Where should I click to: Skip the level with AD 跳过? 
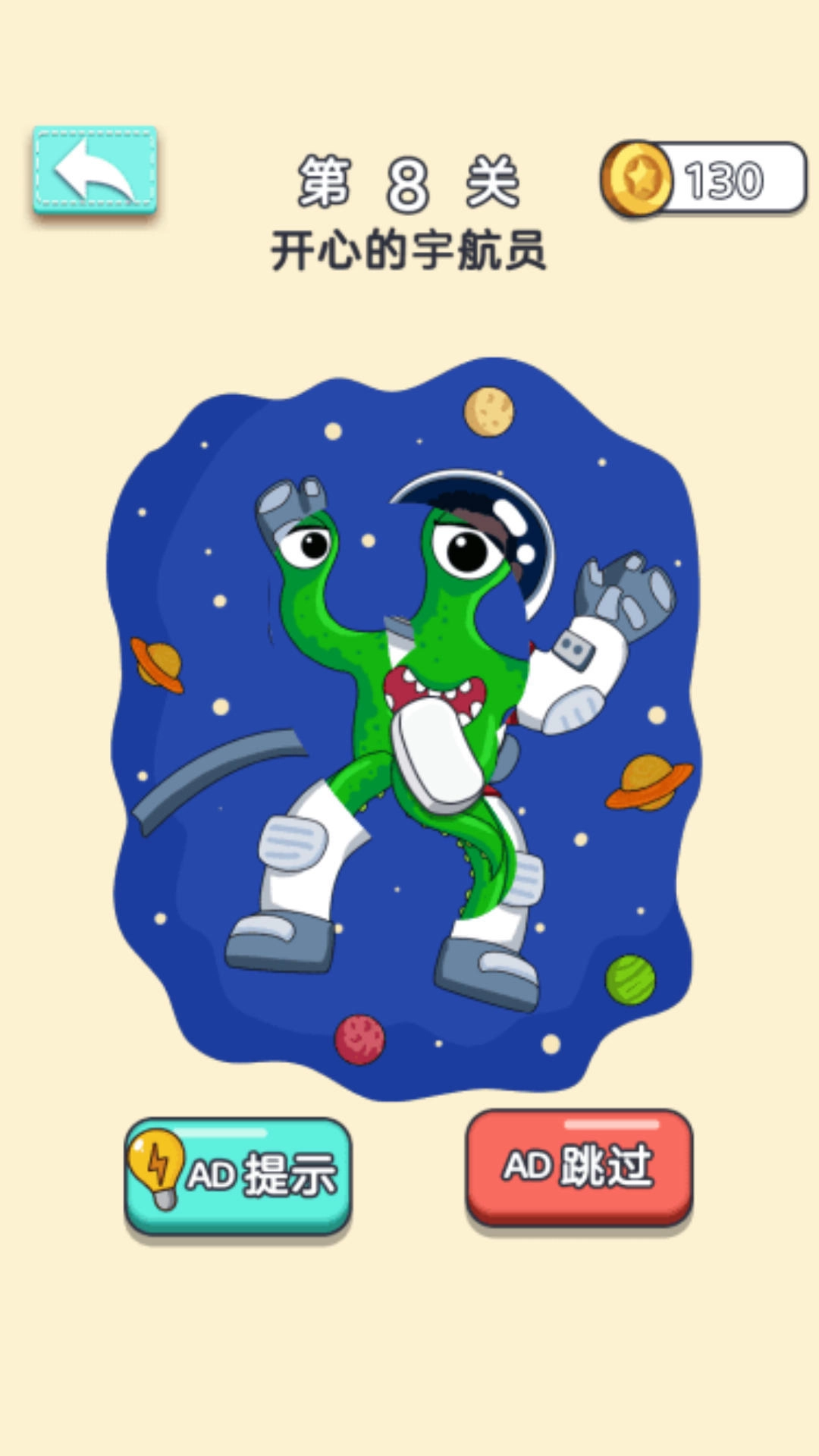[579, 1166]
